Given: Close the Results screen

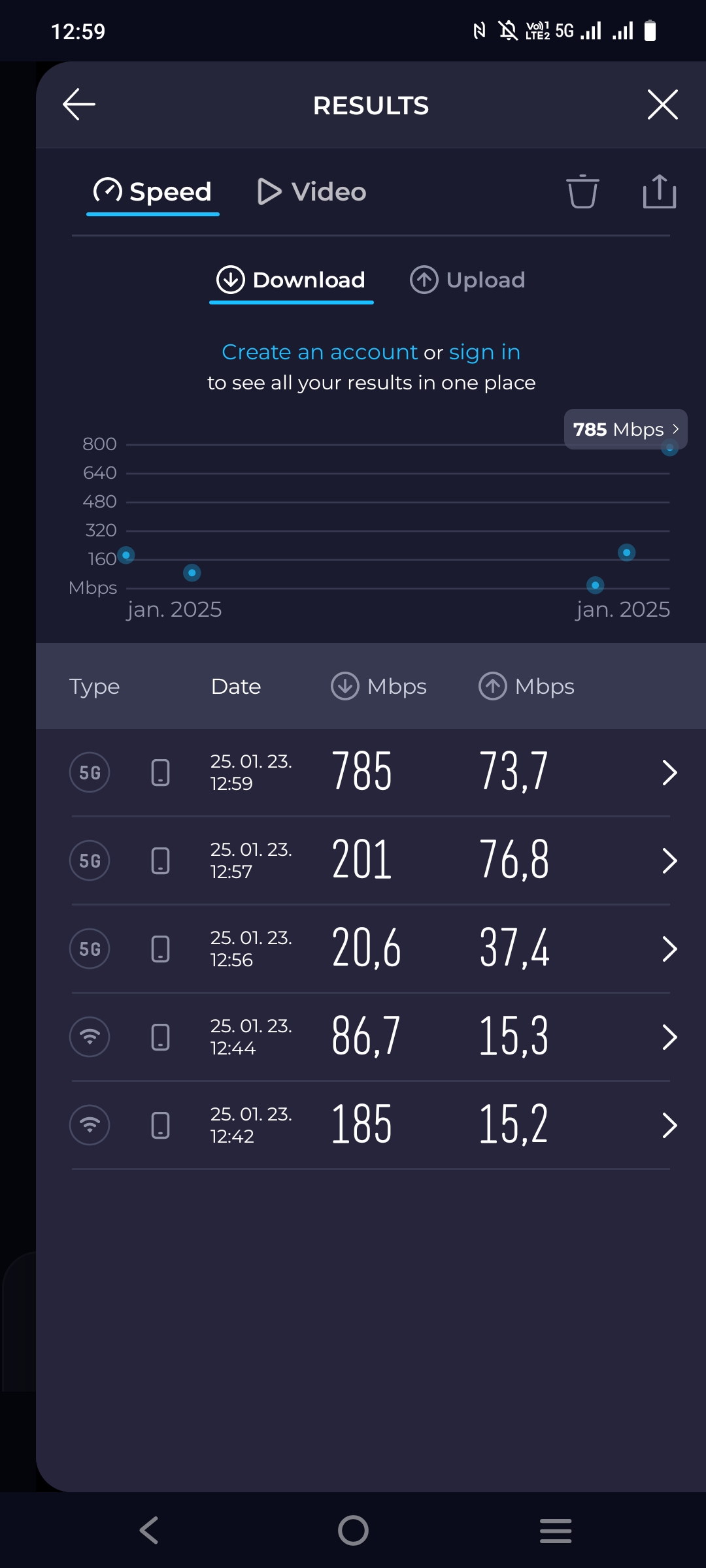Looking at the screenshot, I should 662,105.
